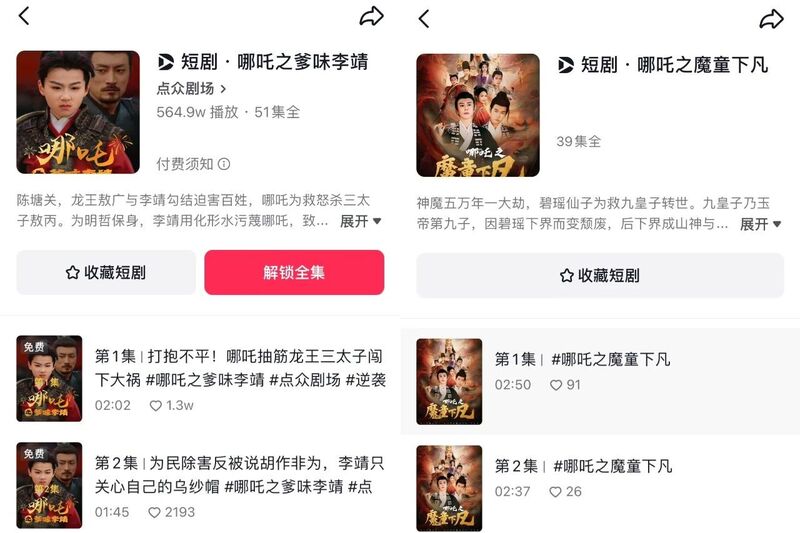
Task: Go back from the 哪吒之魔童下凡 page
Action: click(424, 18)
